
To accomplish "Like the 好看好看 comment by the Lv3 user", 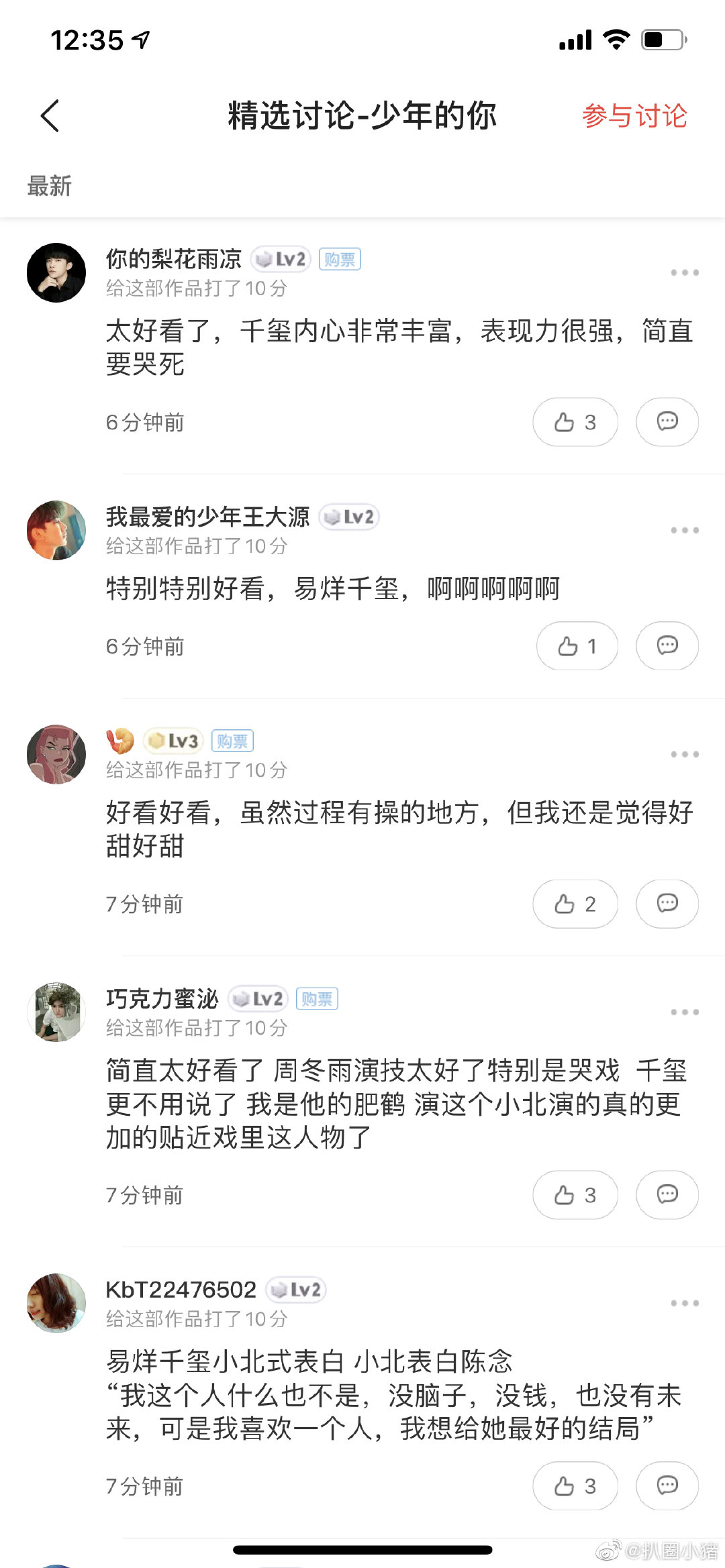I will click(575, 904).
